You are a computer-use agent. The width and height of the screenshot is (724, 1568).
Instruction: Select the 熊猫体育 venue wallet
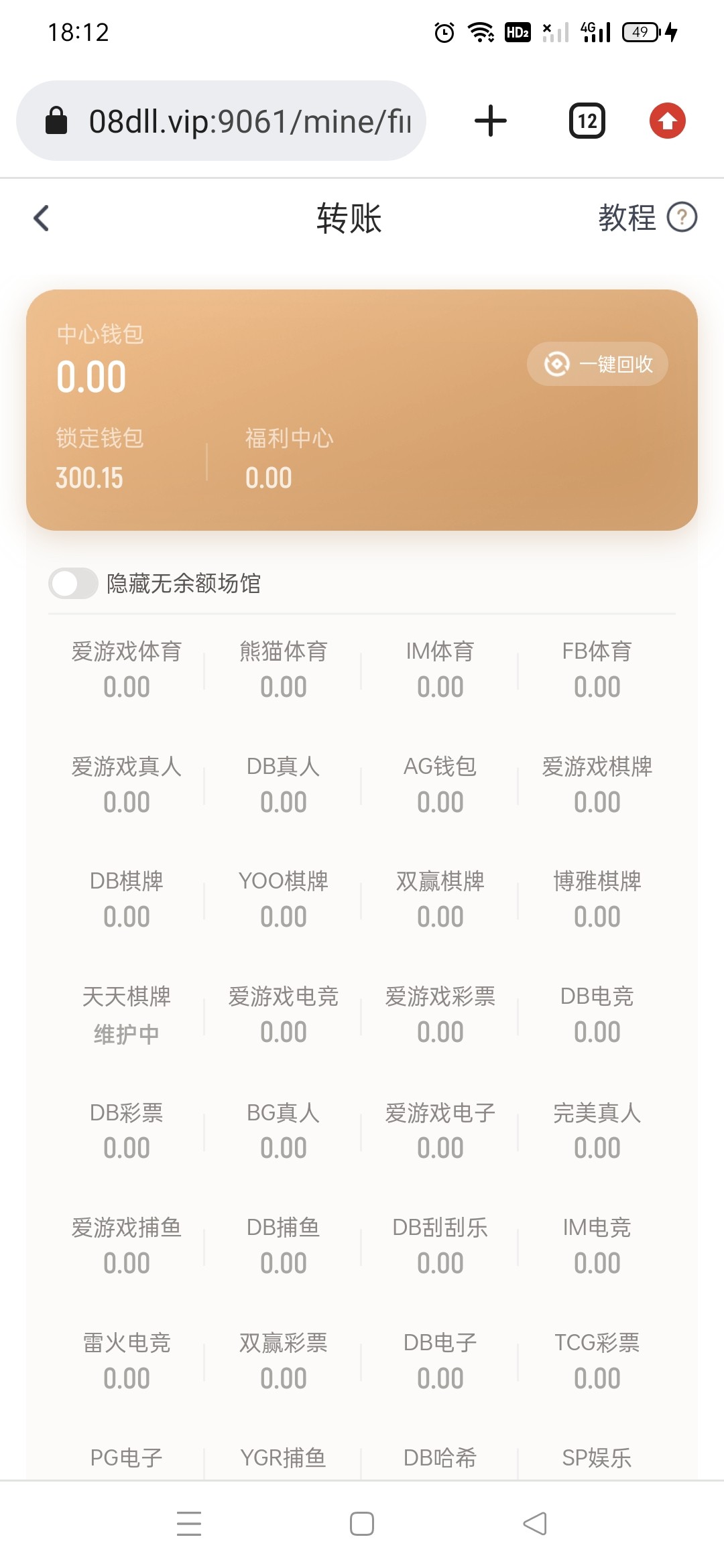[284, 669]
